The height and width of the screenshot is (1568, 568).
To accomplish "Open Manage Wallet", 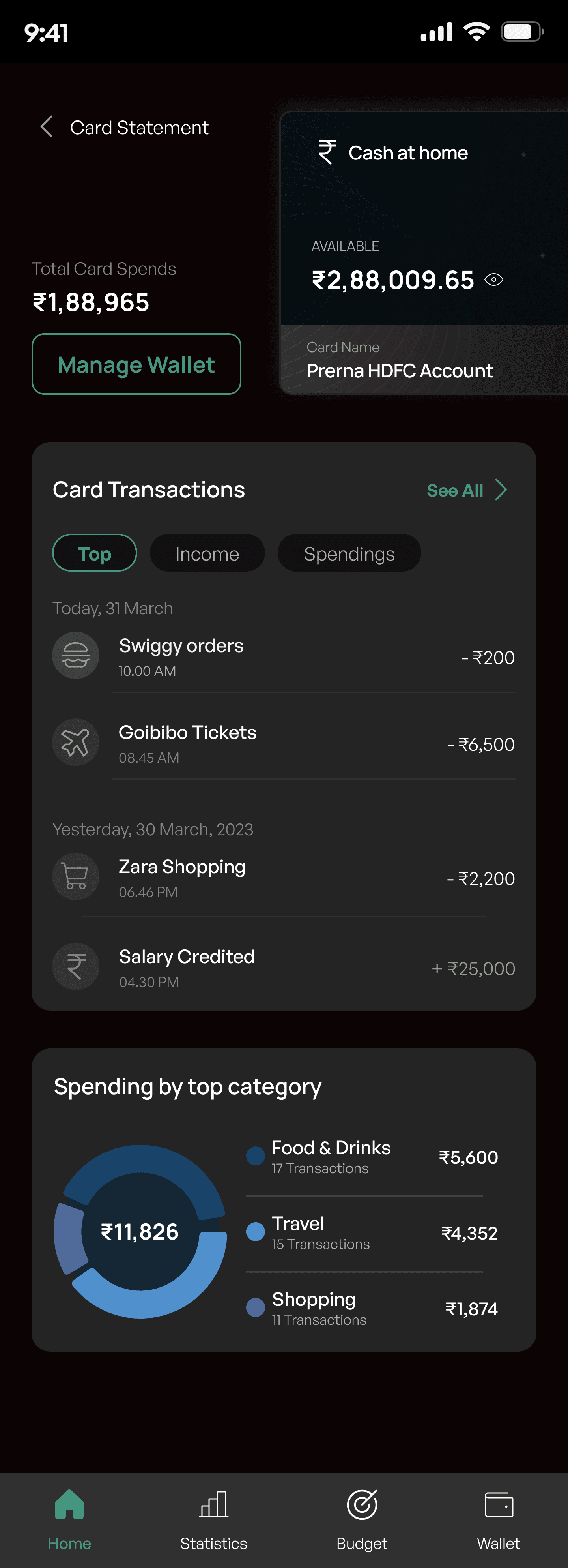I will (136, 364).
